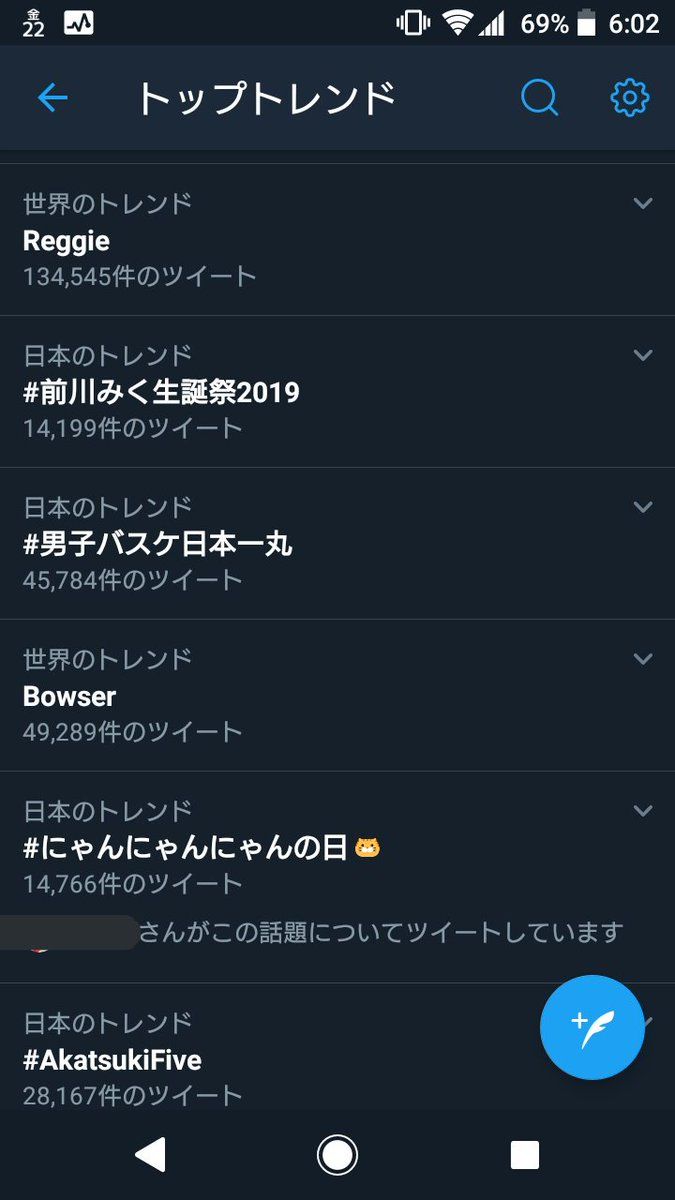Screen dimensions: 675x1200
Task: Go back using the header arrow
Action: [52, 97]
